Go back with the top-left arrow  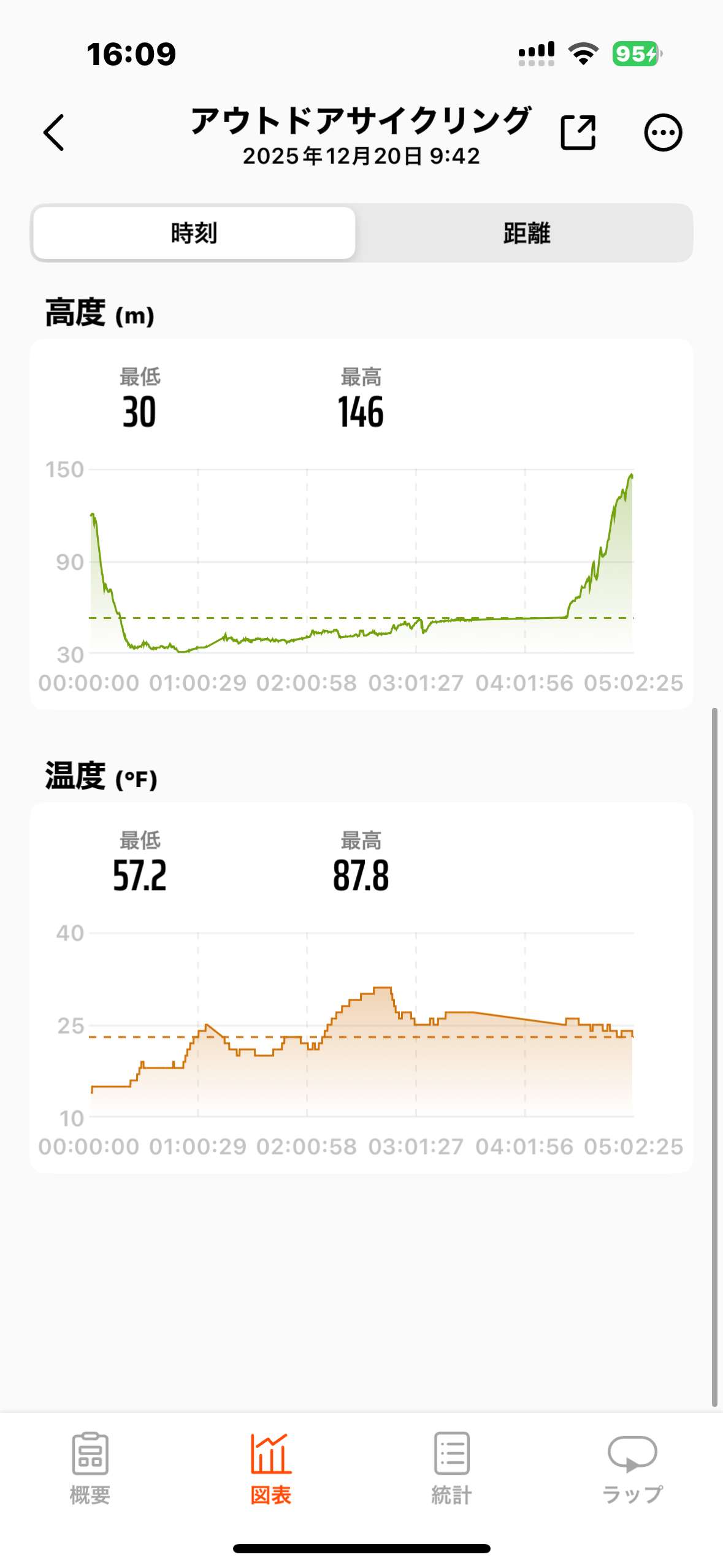(54, 133)
